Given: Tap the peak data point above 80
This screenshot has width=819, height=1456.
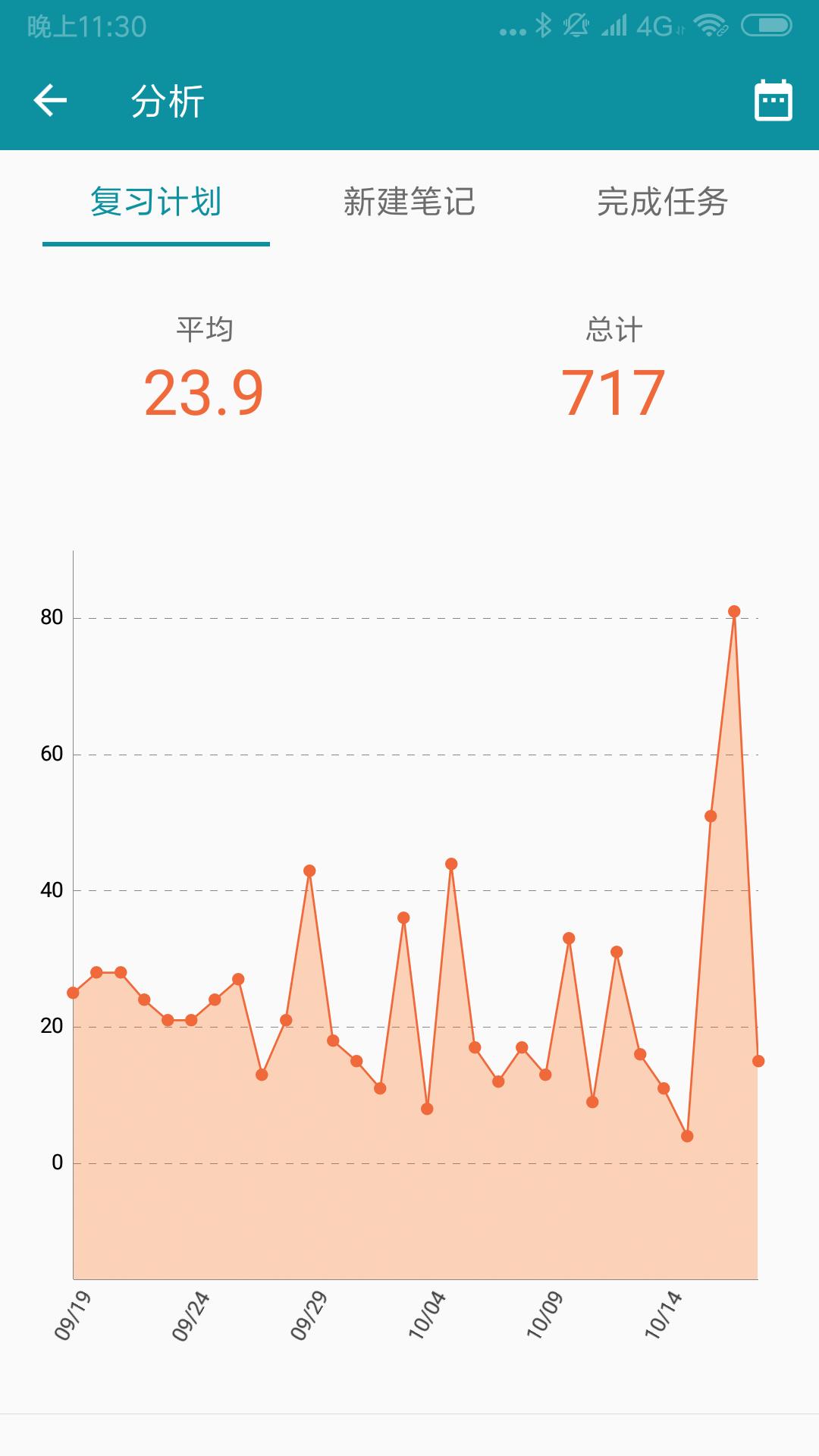Looking at the screenshot, I should 733,610.
